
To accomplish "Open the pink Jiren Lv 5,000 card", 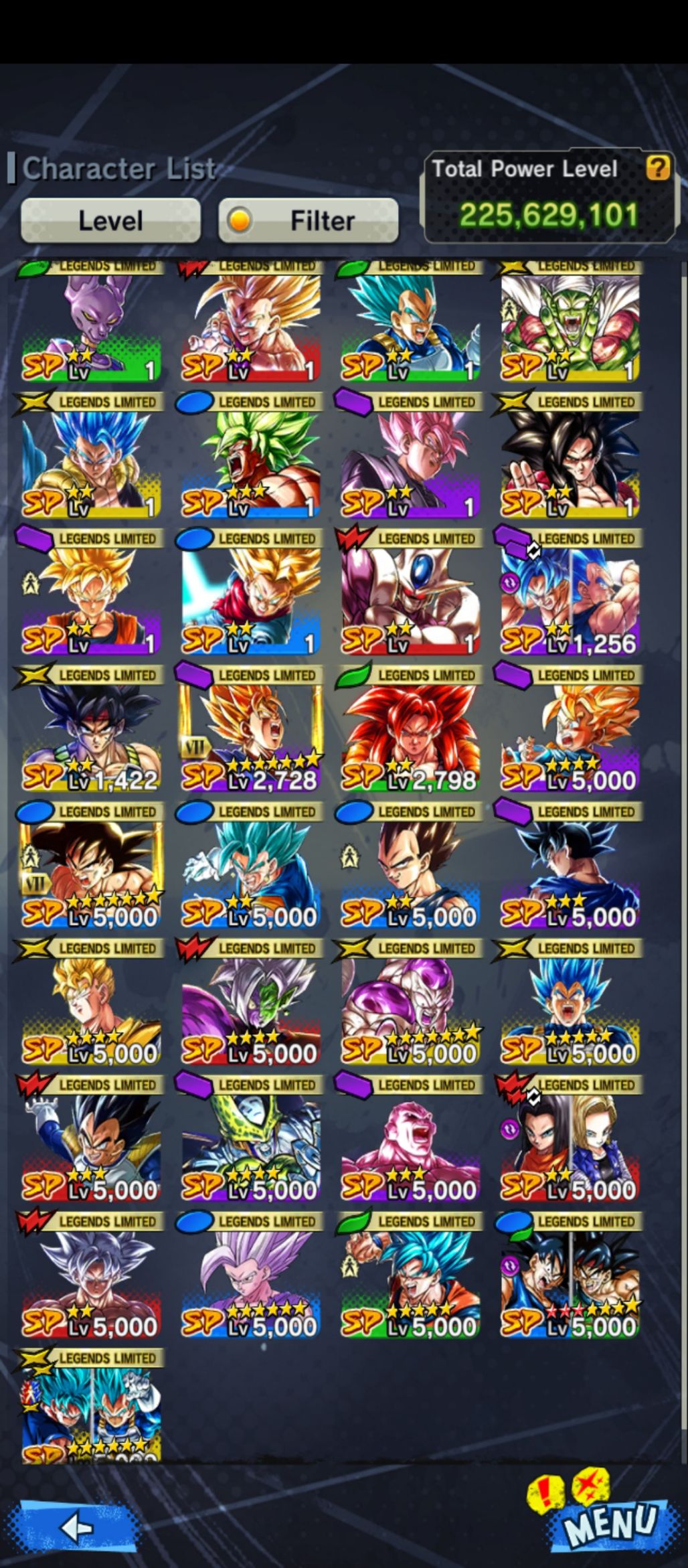I will point(410,1146).
